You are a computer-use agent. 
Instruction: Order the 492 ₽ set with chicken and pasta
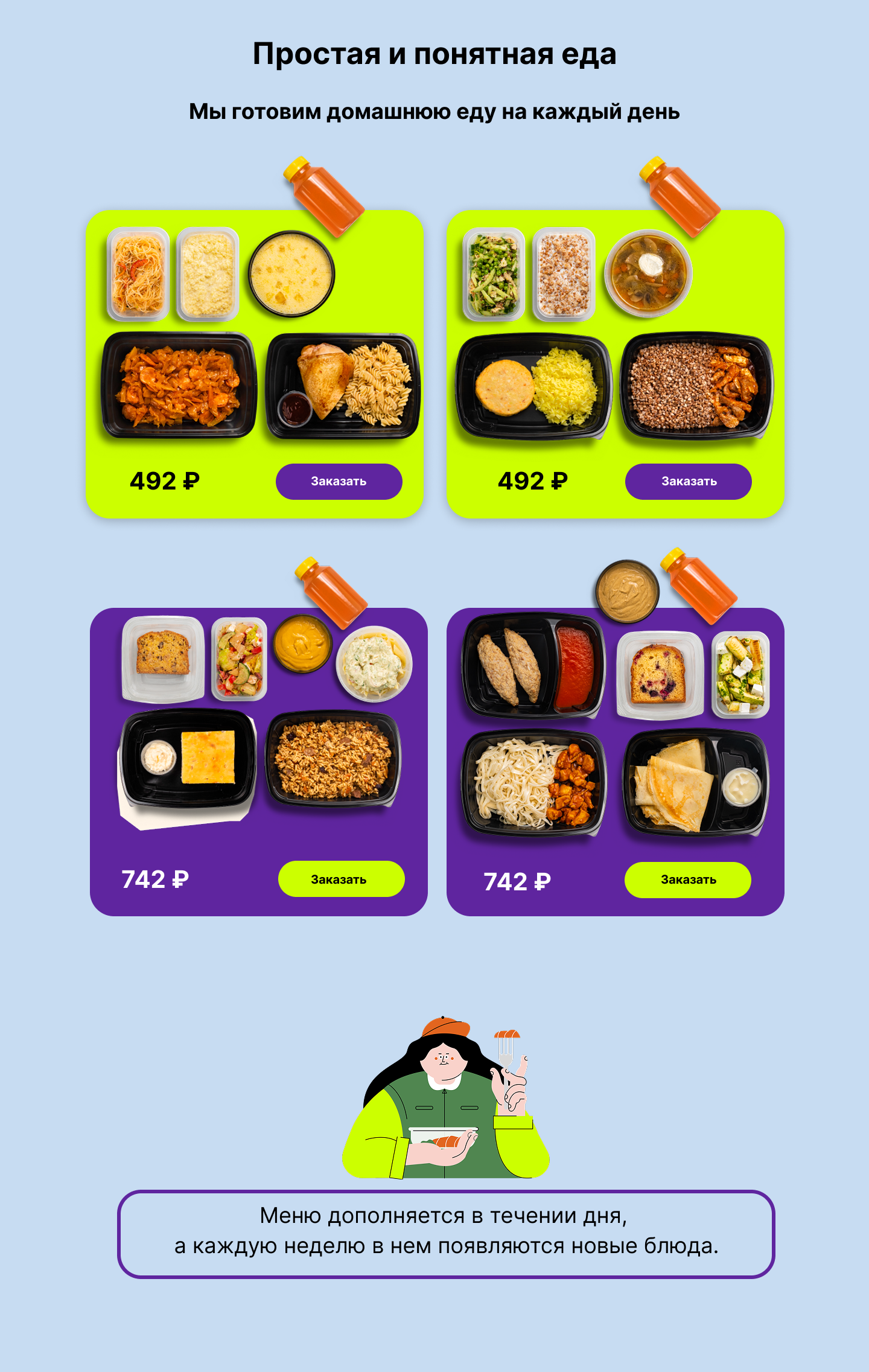point(339,481)
